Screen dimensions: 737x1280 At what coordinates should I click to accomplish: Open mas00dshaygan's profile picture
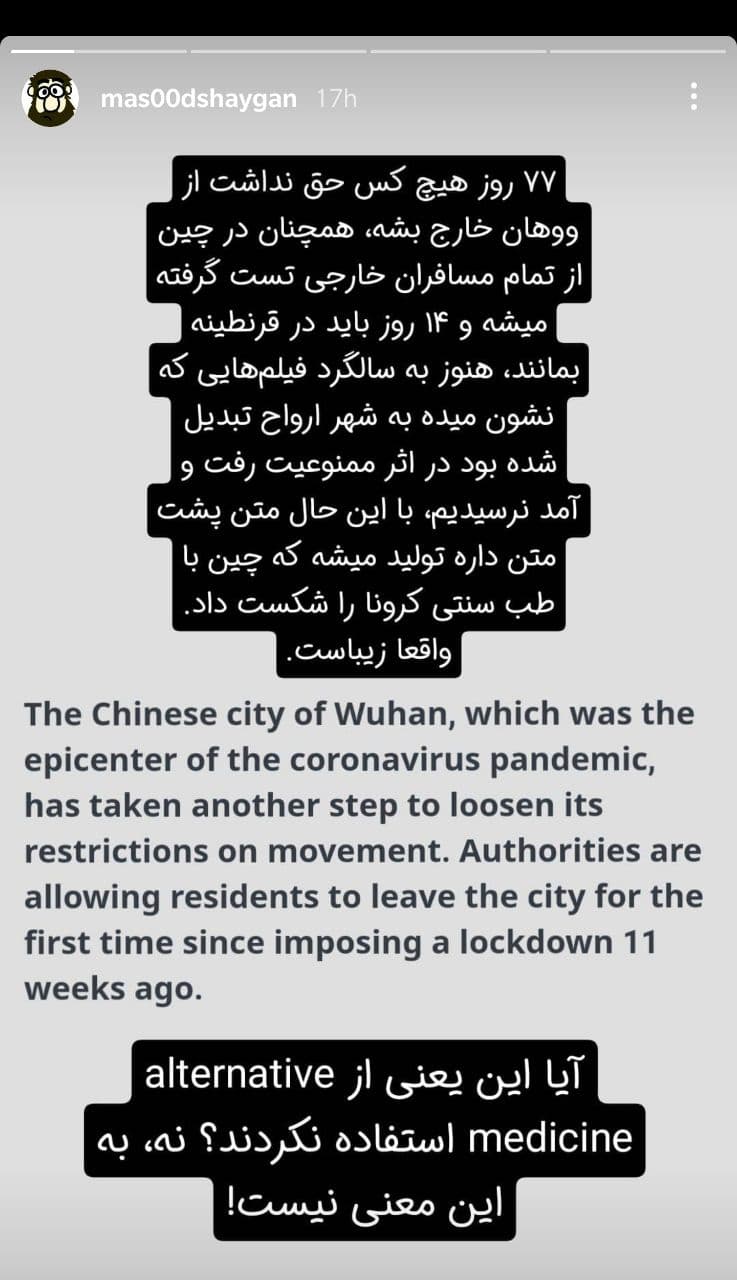click(51, 98)
